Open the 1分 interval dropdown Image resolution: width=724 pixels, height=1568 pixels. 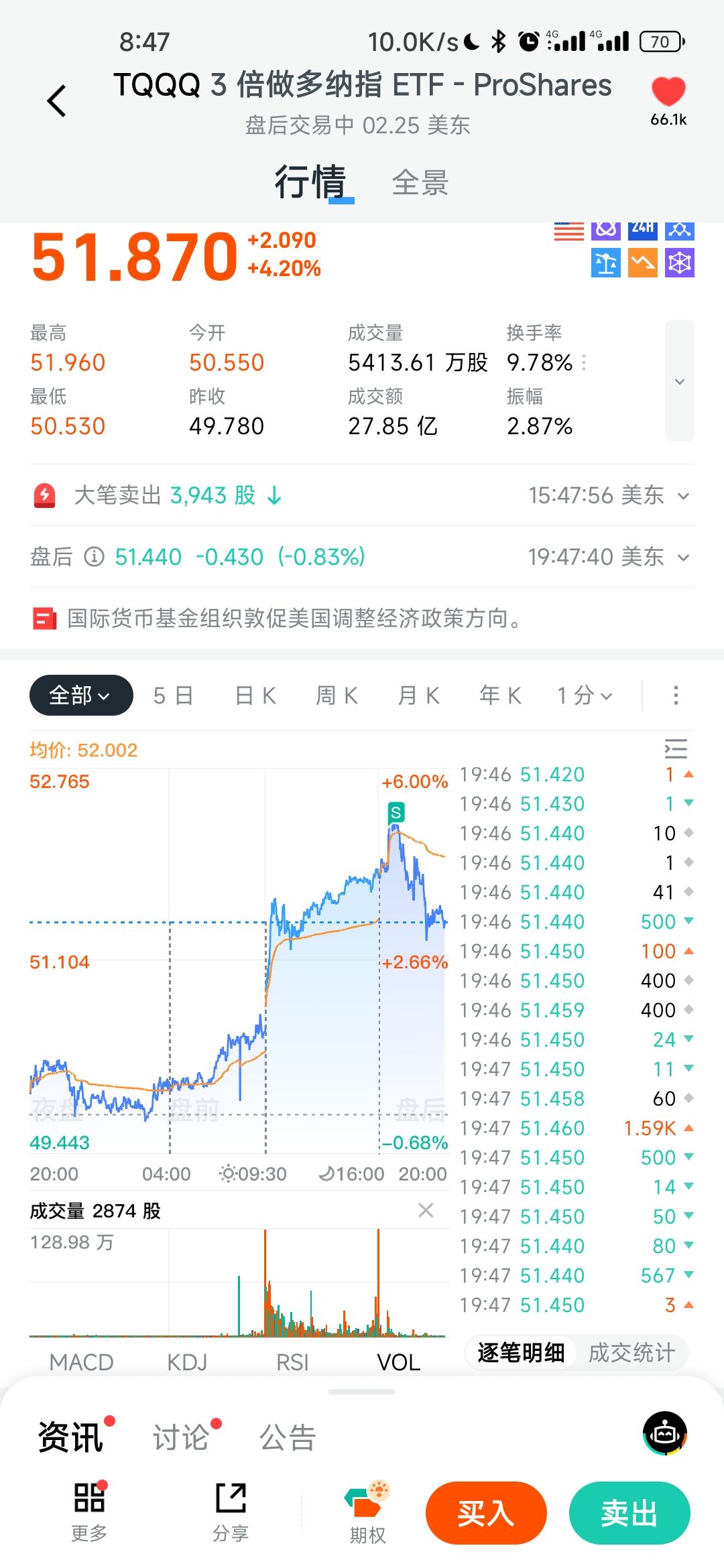click(x=585, y=696)
